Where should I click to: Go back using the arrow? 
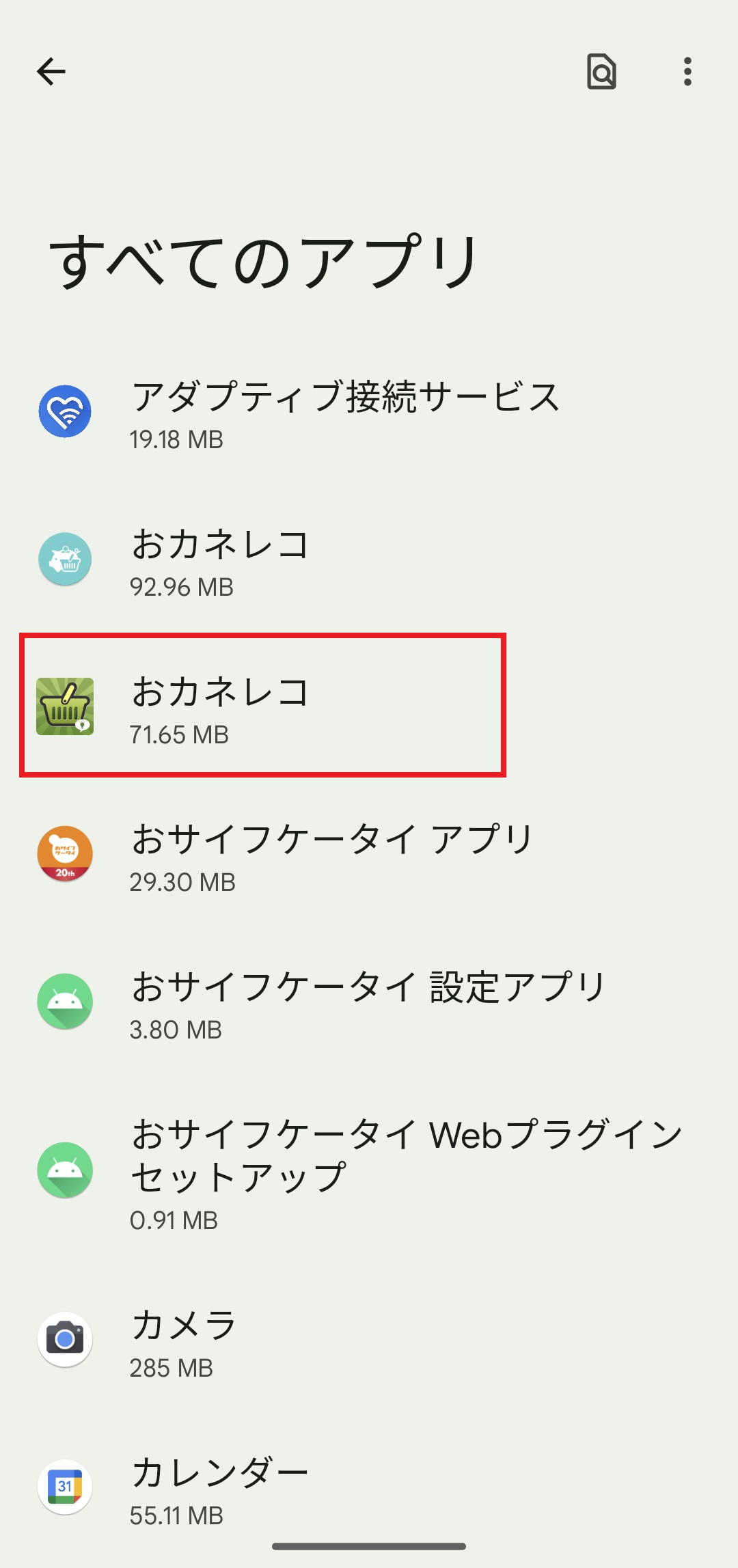pos(51,72)
